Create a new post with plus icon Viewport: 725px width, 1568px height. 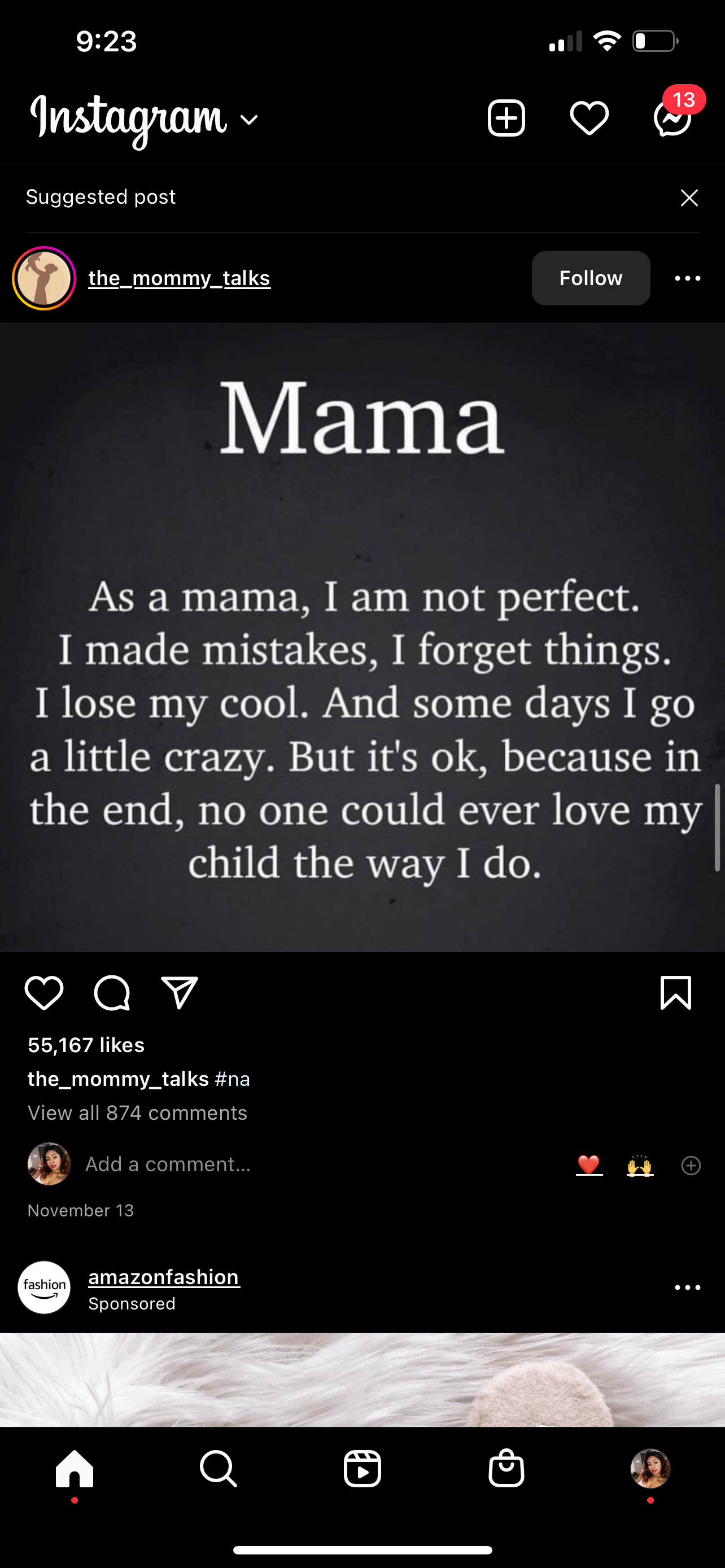coord(506,118)
